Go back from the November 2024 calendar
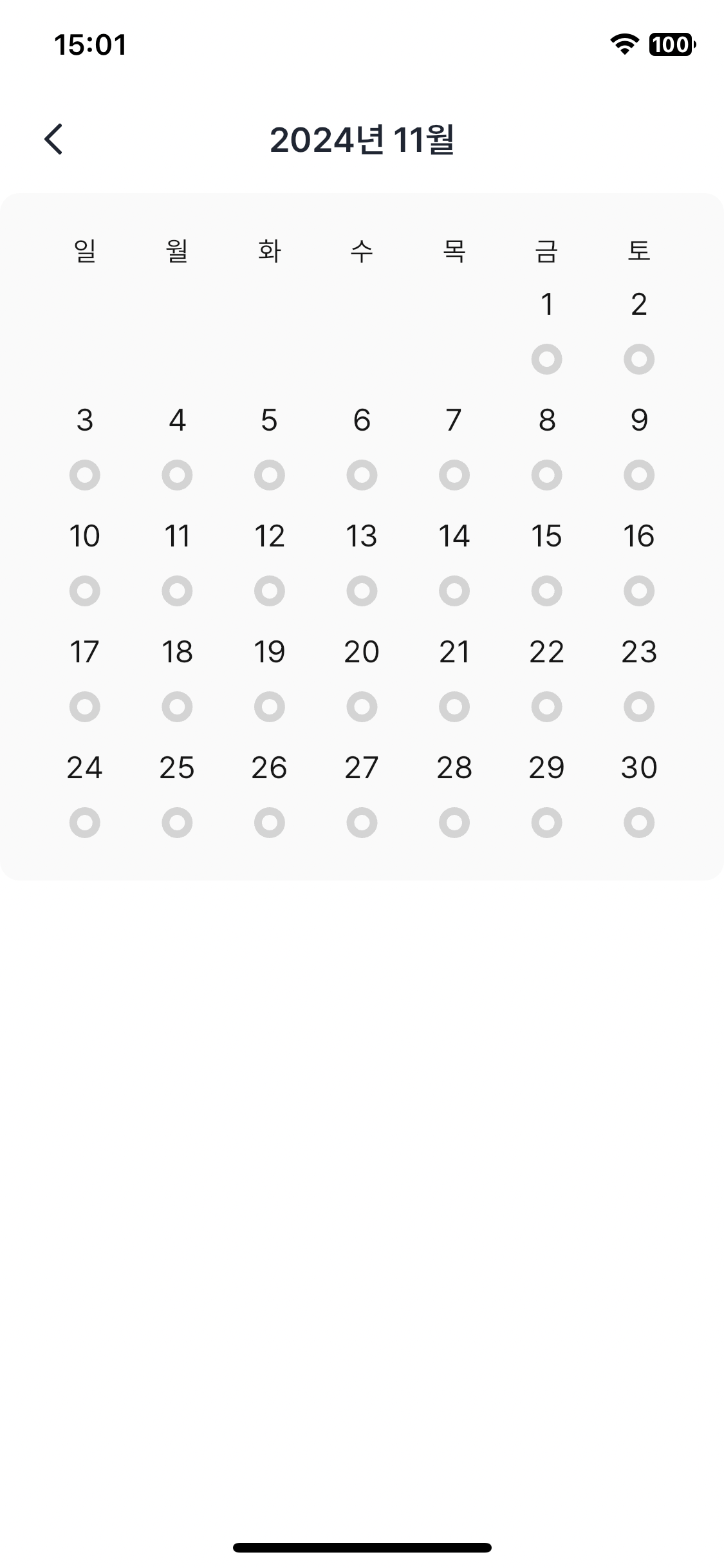The height and width of the screenshot is (1568, 724). (x=53, y=139)
